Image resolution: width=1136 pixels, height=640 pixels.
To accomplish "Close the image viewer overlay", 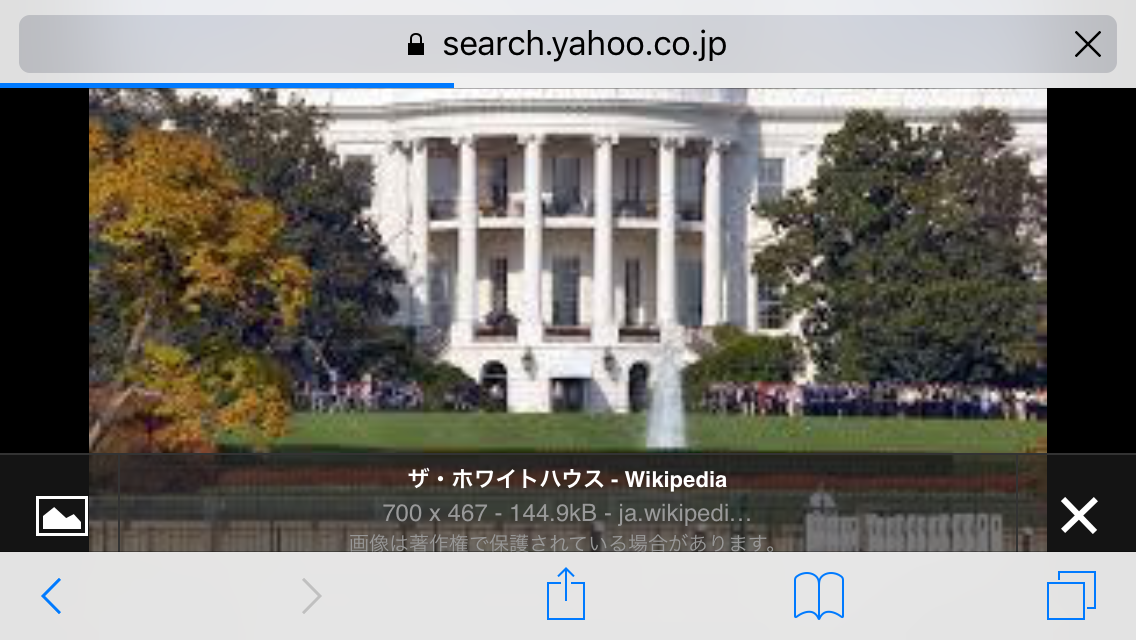I will point(1079,516).
